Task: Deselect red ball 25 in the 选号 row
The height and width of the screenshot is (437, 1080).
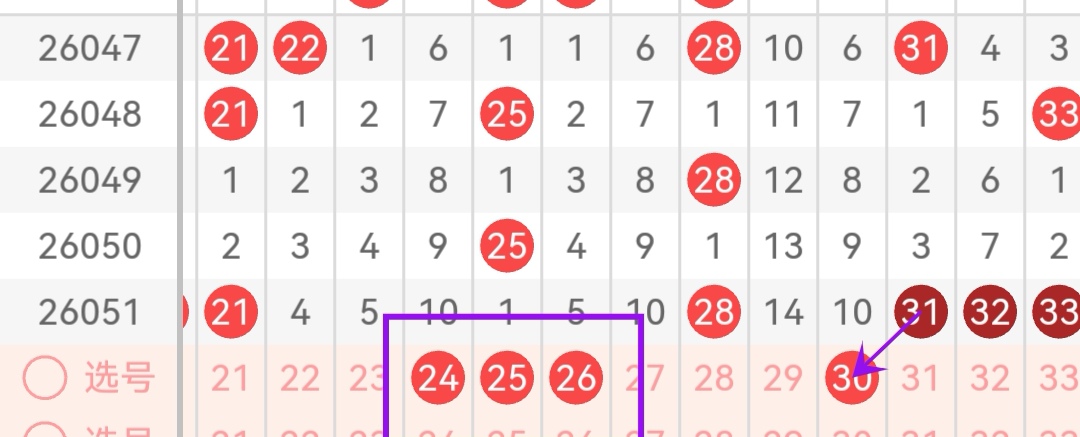Action: click(506, 377)
